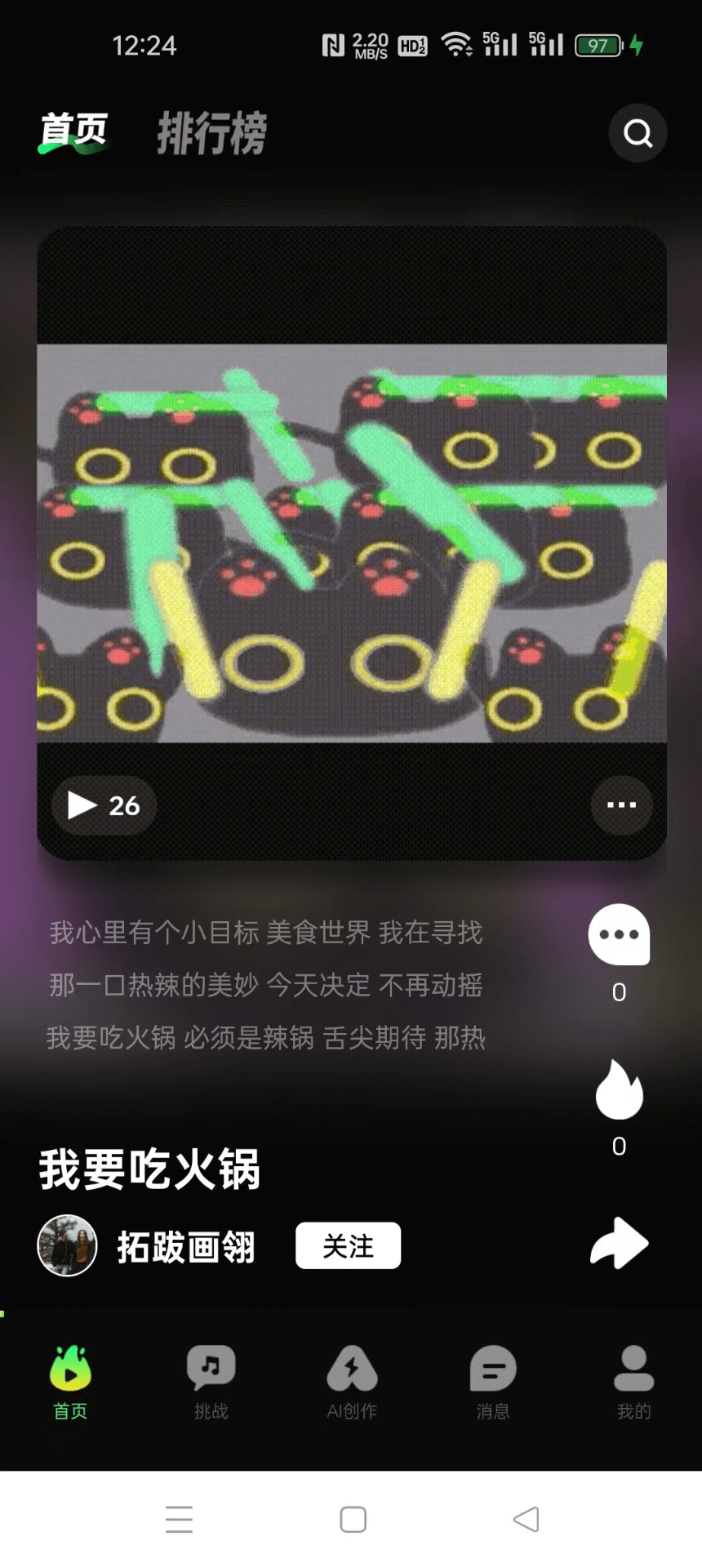Go to the 挑战 challenges section

pos(211,1380)
